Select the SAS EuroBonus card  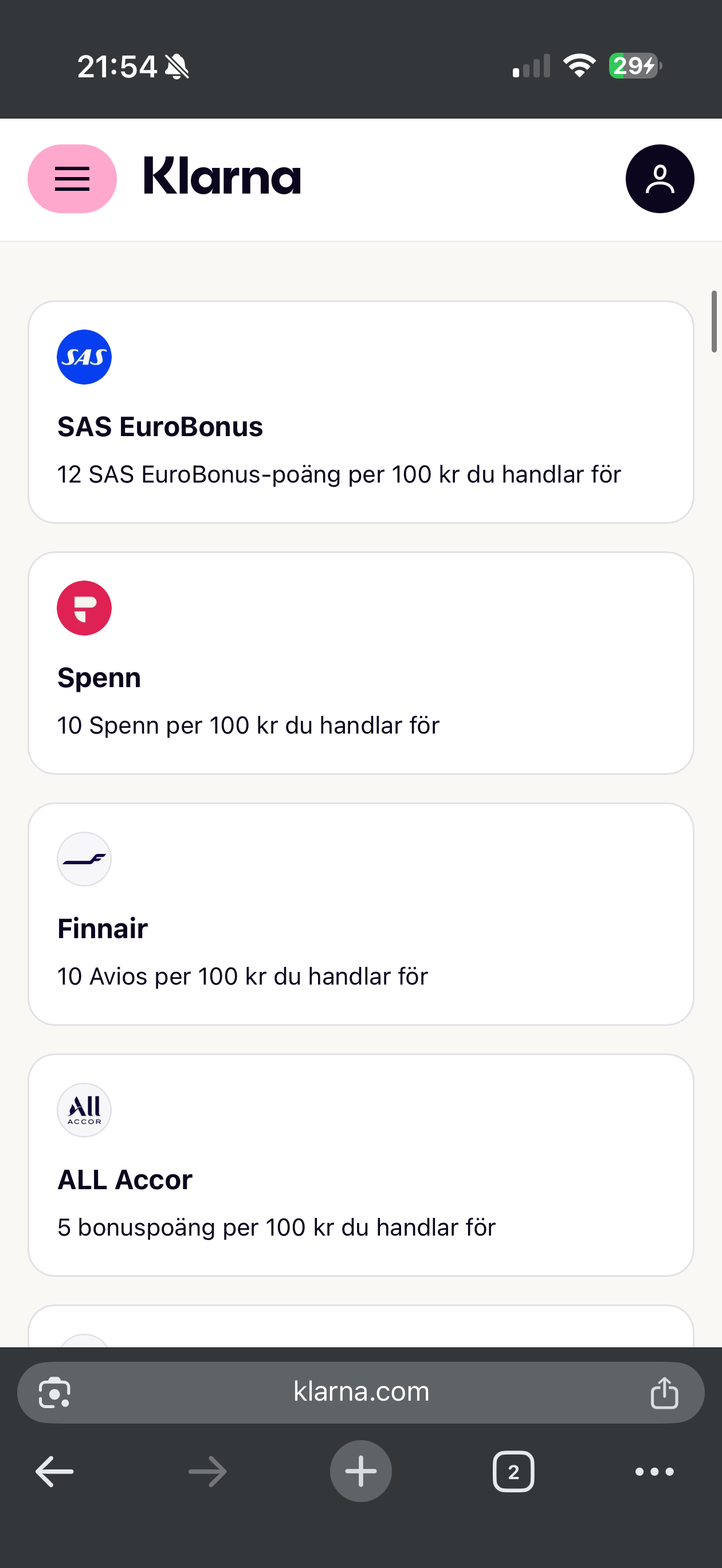tap(360, 412)
